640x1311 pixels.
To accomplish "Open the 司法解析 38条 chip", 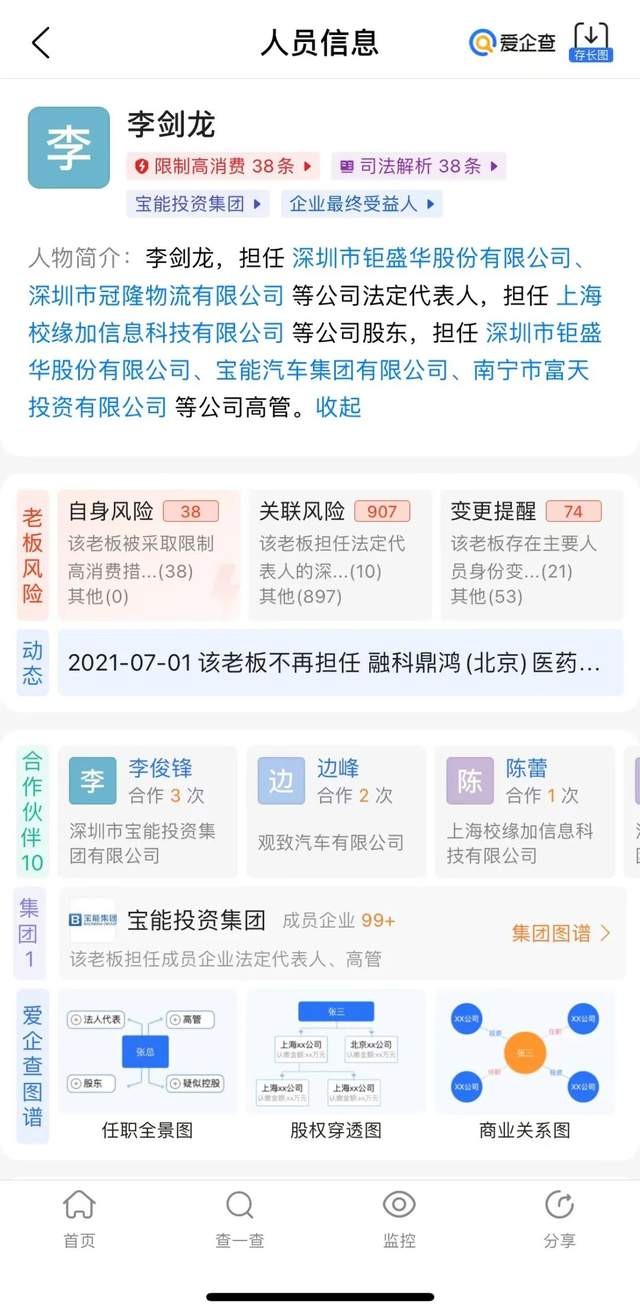I will click(x=418, y=166).
